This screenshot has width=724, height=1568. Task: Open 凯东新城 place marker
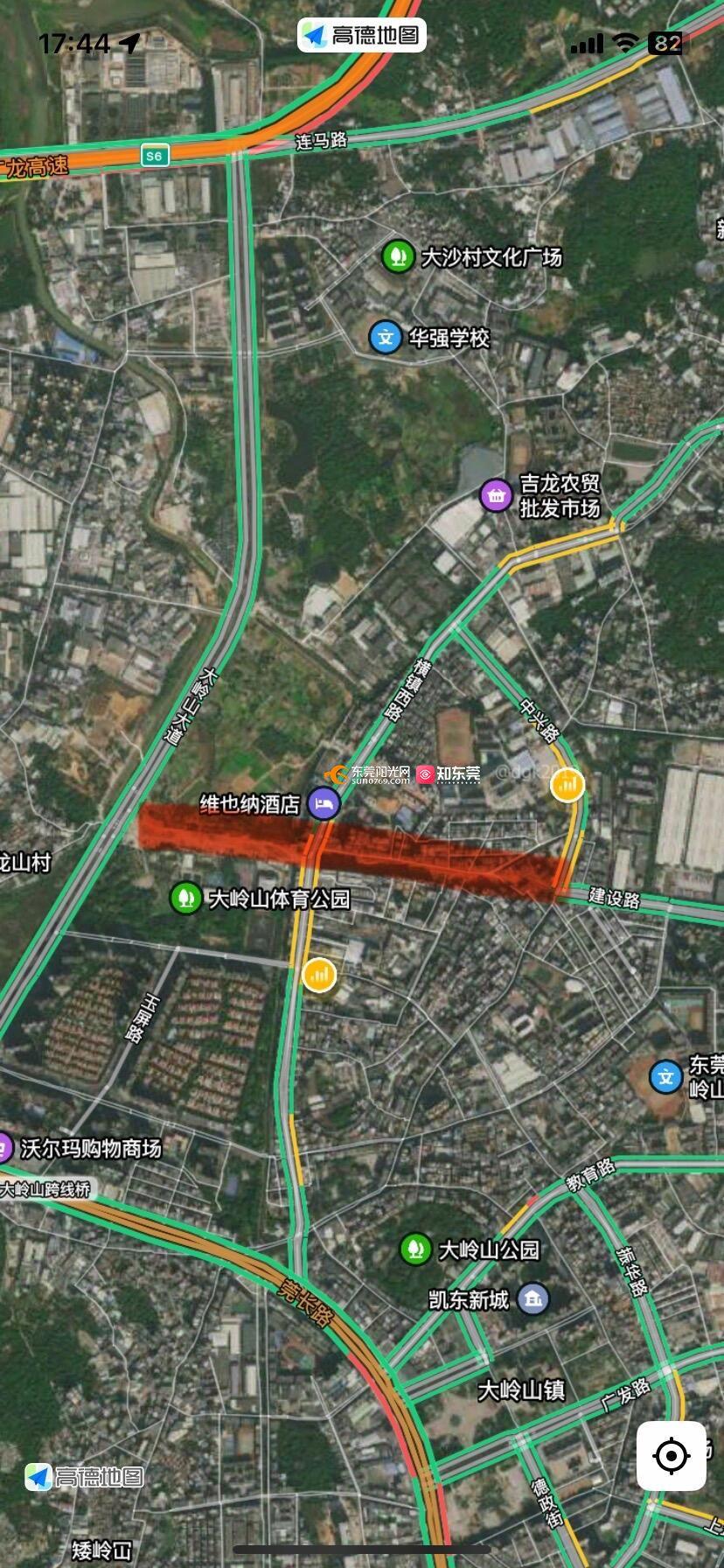coord(533,1299)
